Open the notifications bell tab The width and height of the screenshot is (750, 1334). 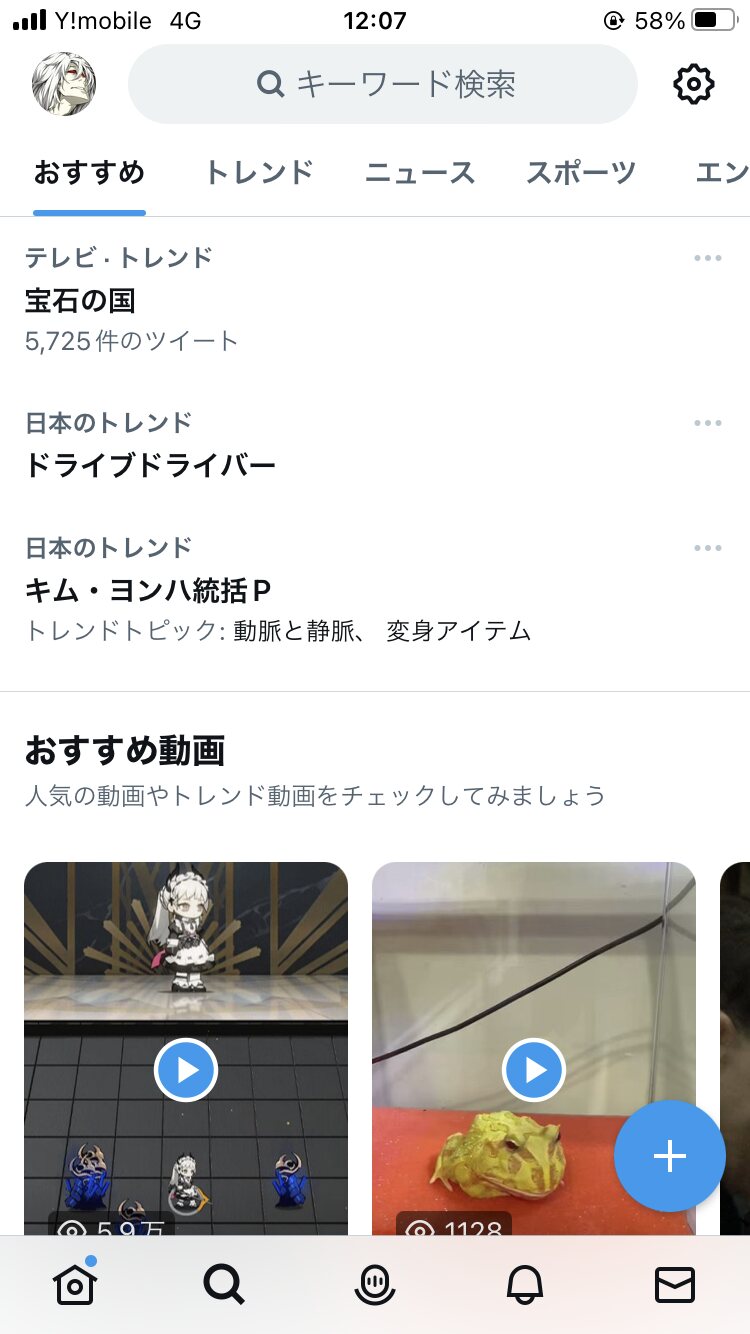click(525, 1284)
